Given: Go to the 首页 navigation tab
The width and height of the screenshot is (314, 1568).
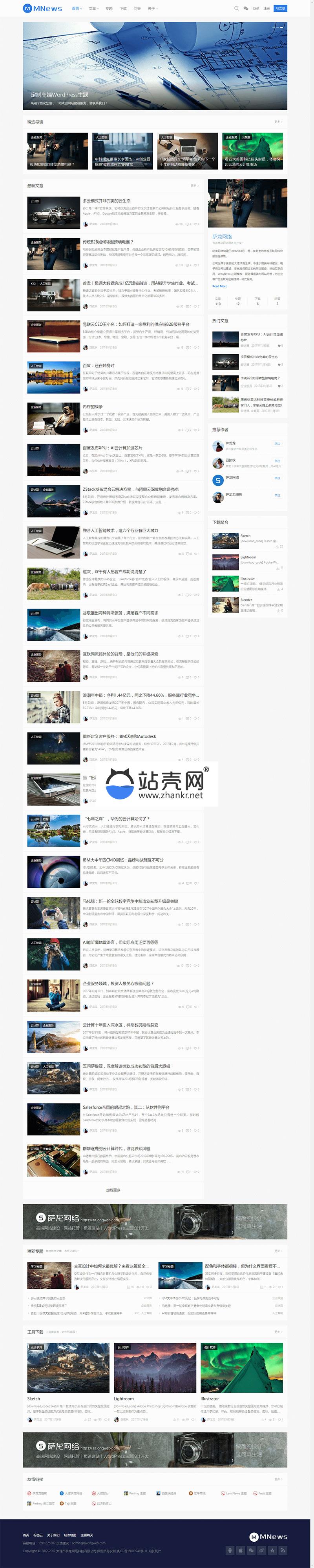Looking at the screenshot, I should pos(76,9).
